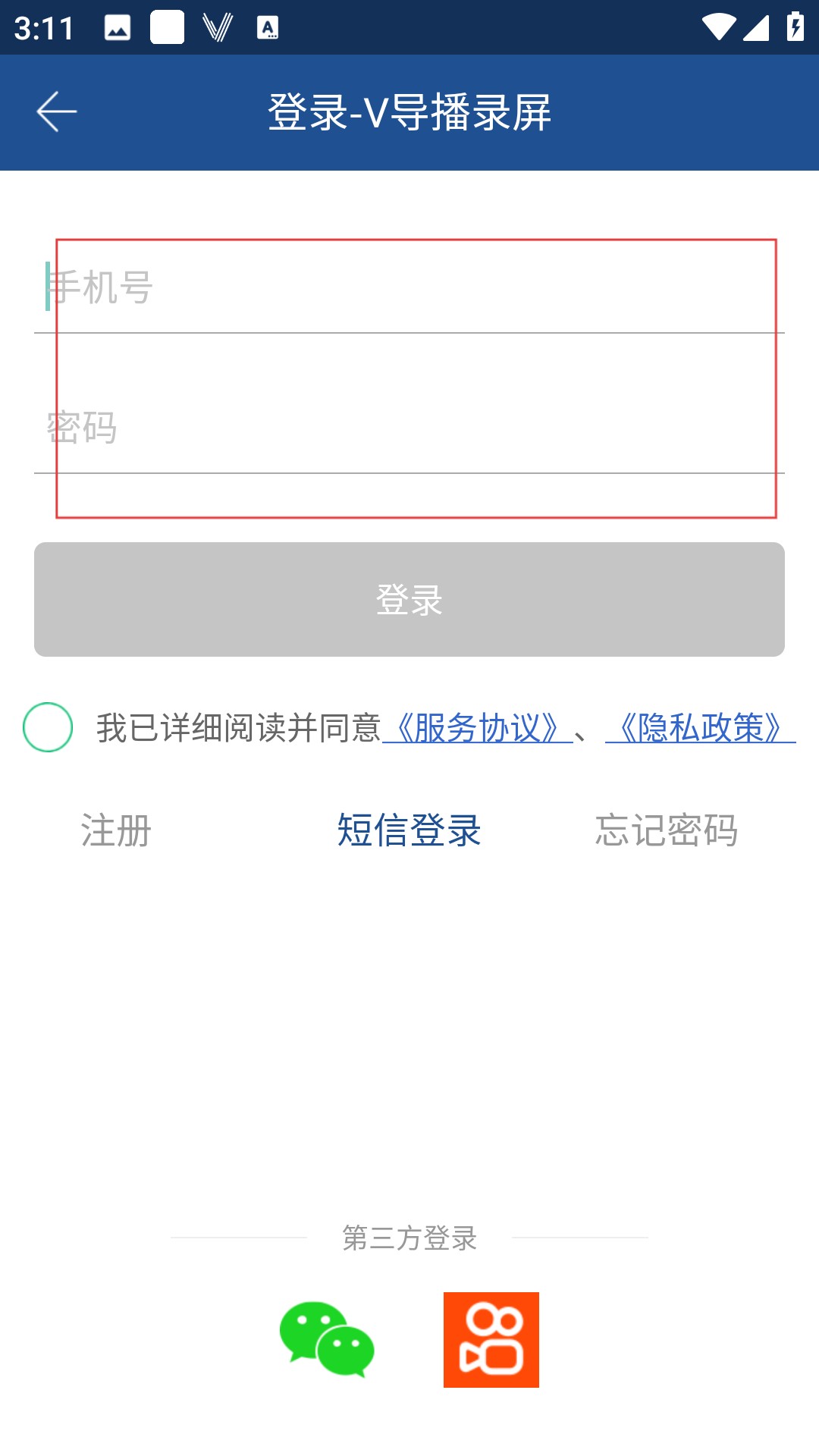819x1456 pixels.
Task: Open the 《隐私政策》 link
Action: tap(700, 728)
